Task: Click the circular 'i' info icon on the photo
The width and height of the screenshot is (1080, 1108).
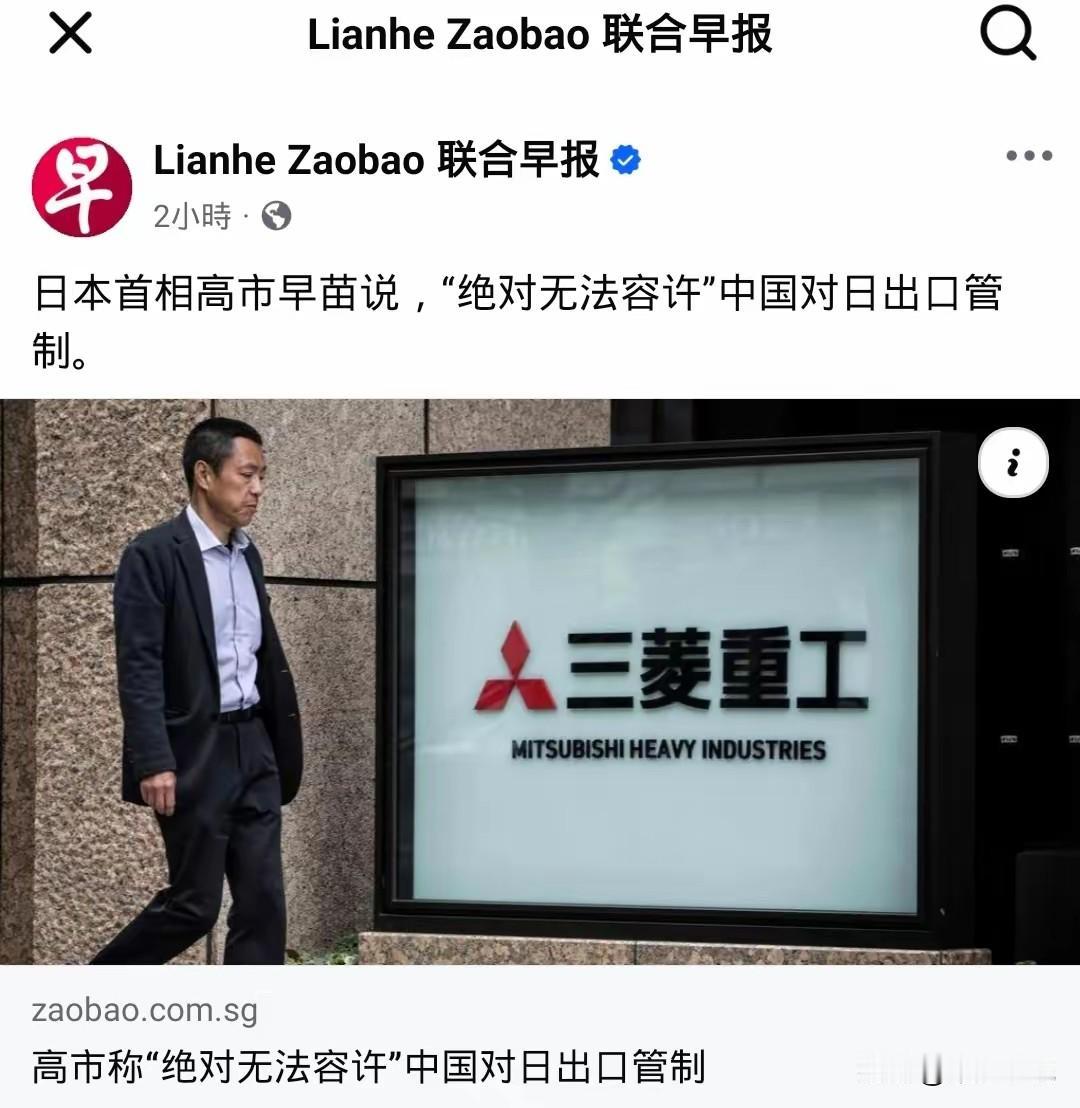Action: 1013,463
